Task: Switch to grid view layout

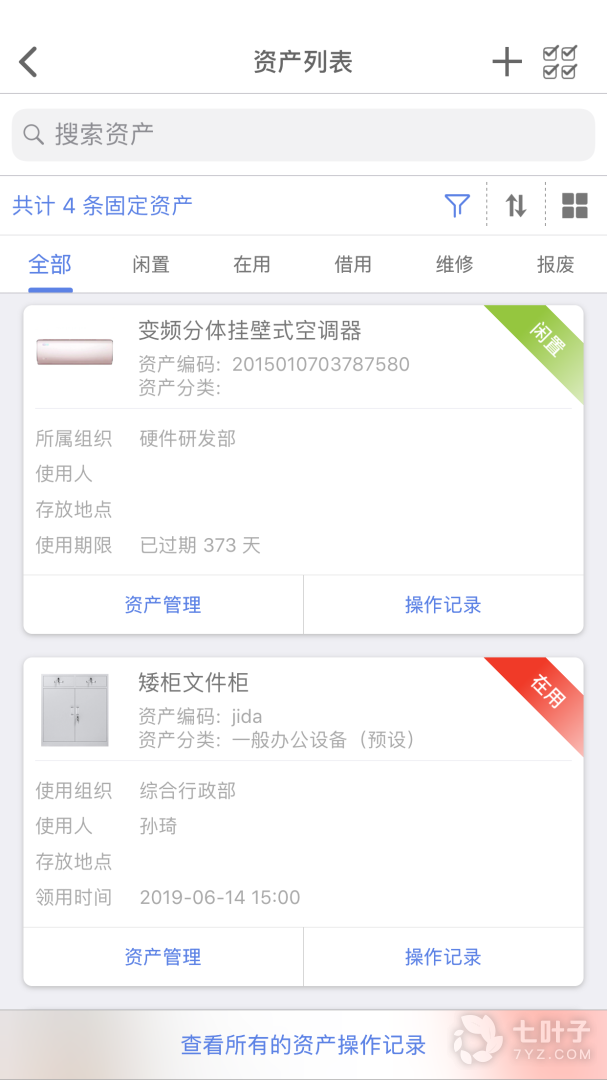Action: tap(575, 206)
